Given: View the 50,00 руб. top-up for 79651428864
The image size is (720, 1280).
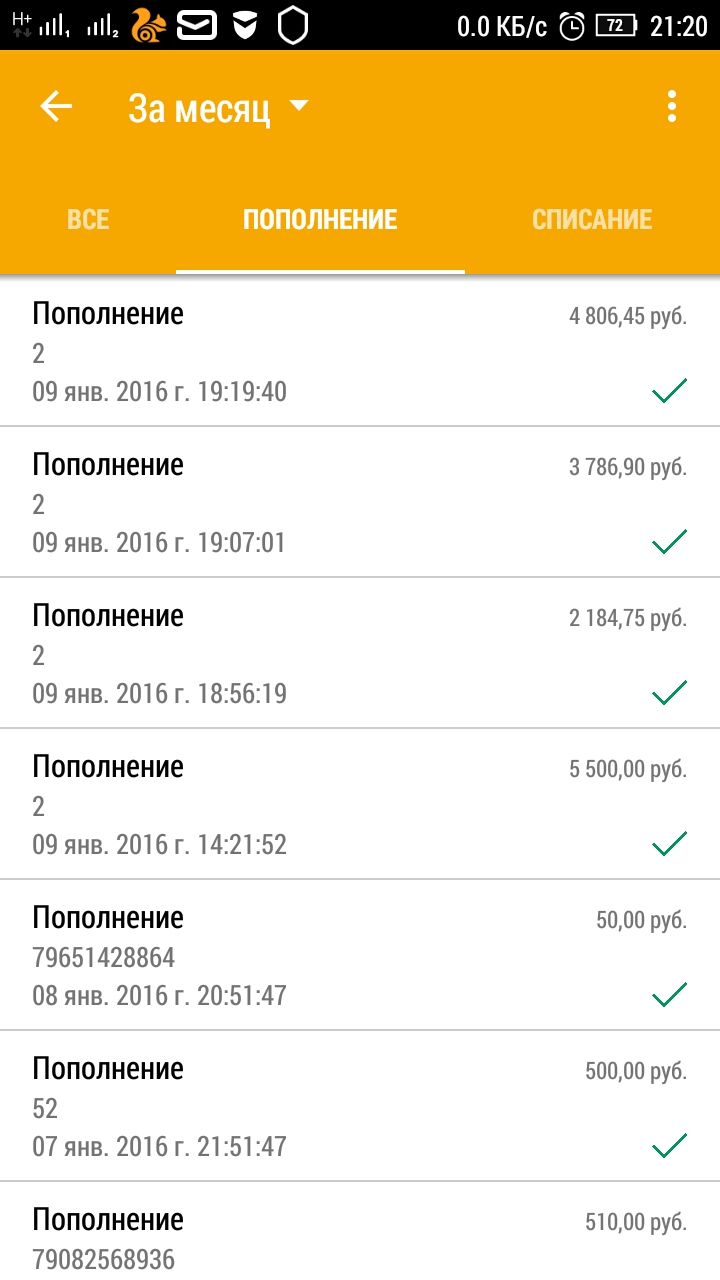Looking at the screenshot, I should coord(360,956).
